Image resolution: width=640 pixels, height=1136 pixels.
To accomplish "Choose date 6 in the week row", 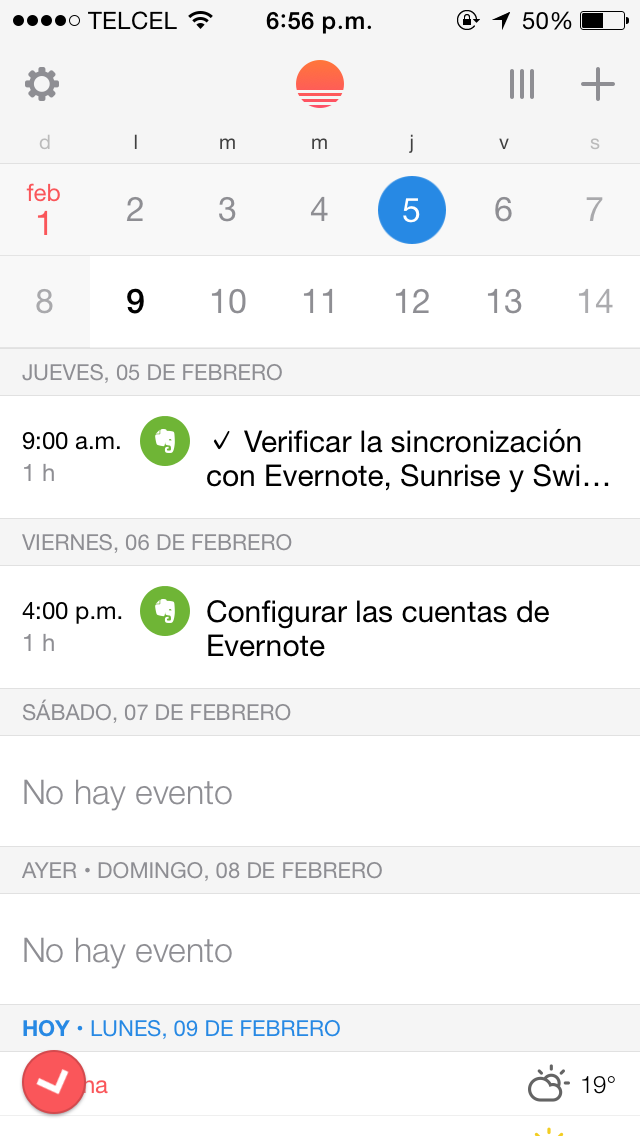I will click(503, 210).
